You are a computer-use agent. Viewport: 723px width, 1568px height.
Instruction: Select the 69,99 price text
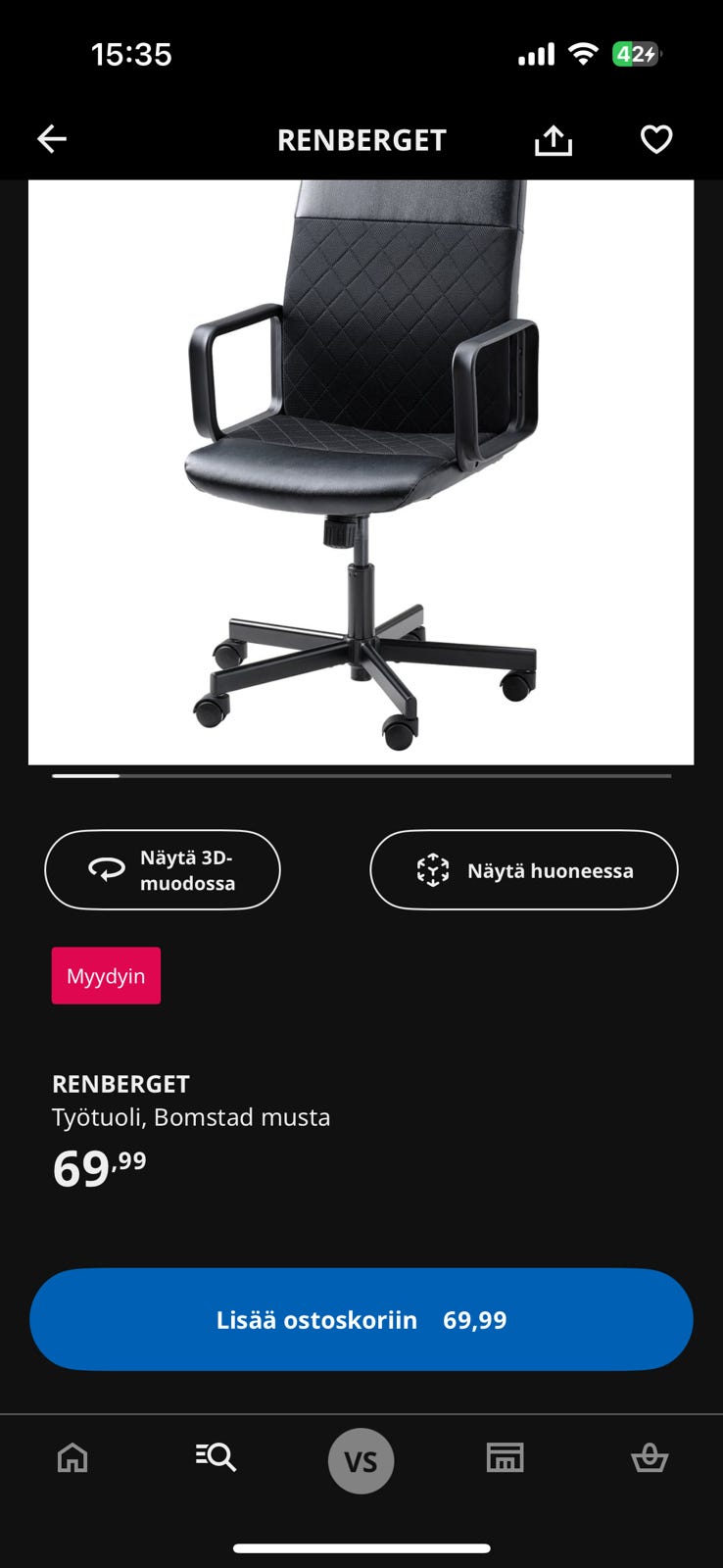[98, 1168]
